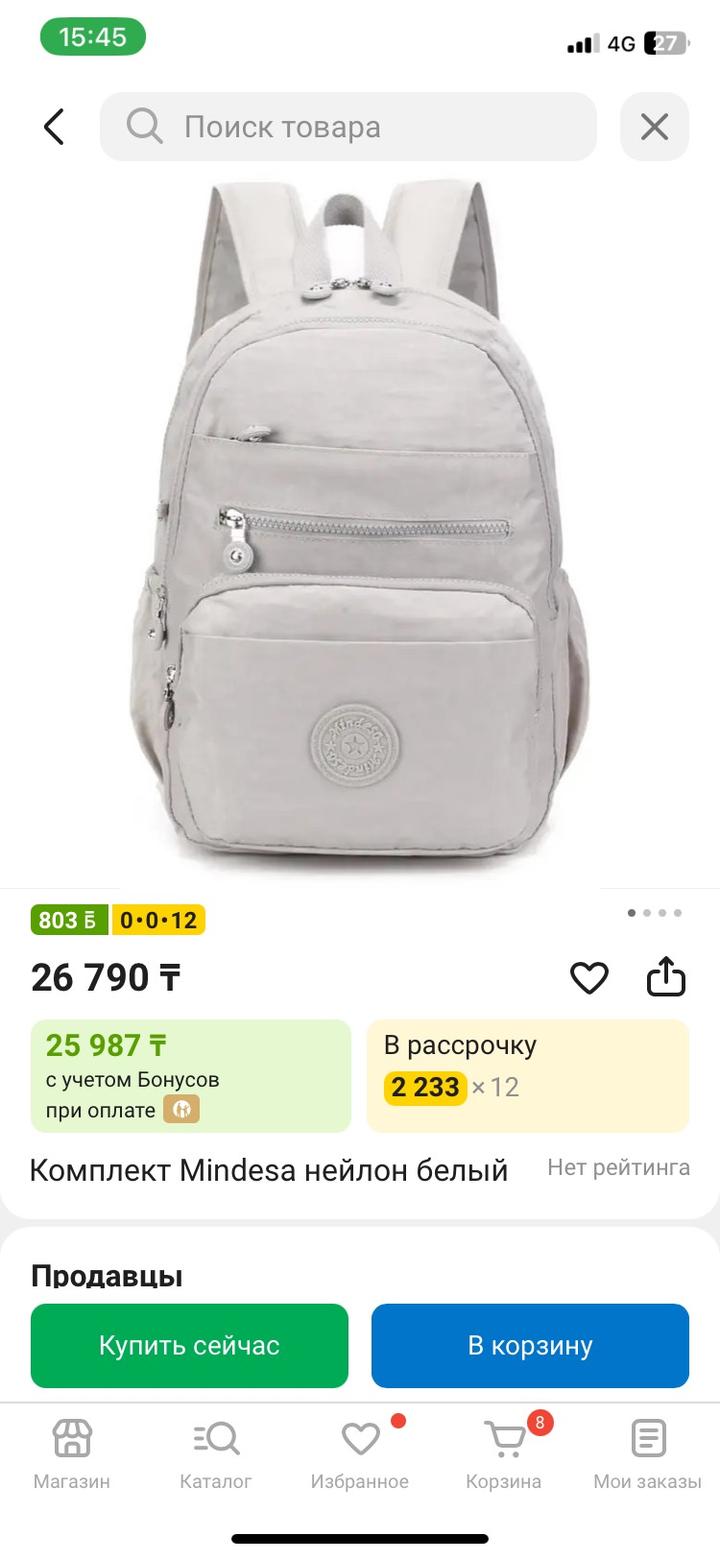Close the product page with X
The height and width of the screenshot is (1559, 720).
click(x=654, y=127)
